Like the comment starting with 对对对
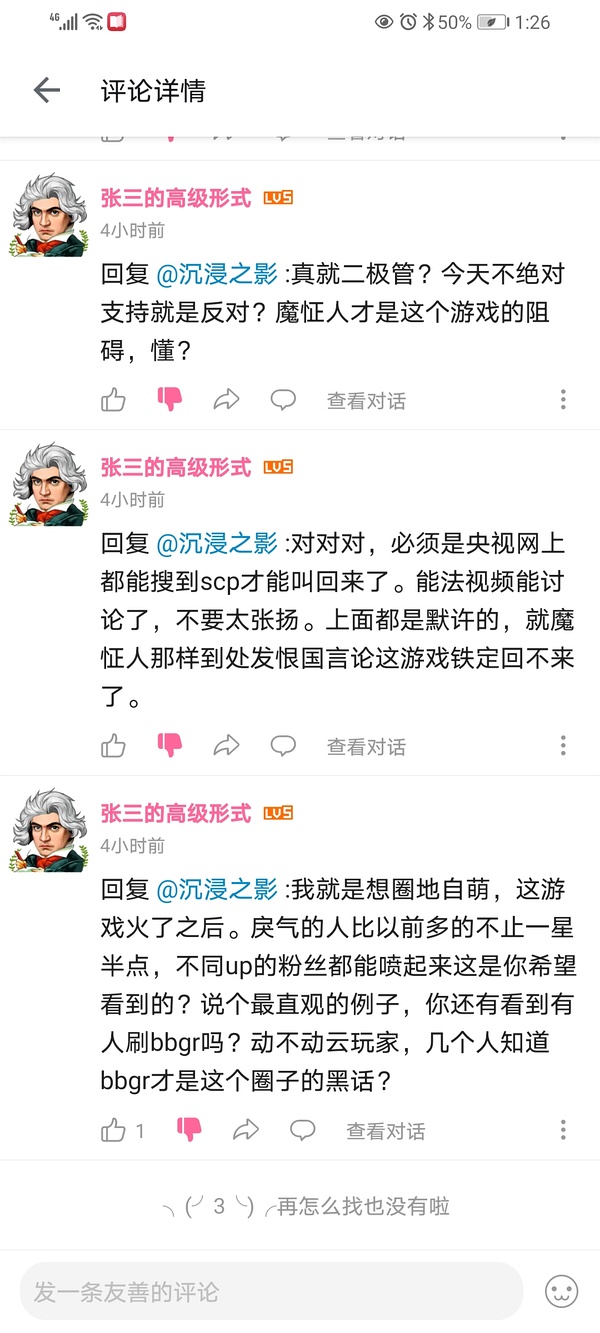600x1333 pixels. click(114, 746)
